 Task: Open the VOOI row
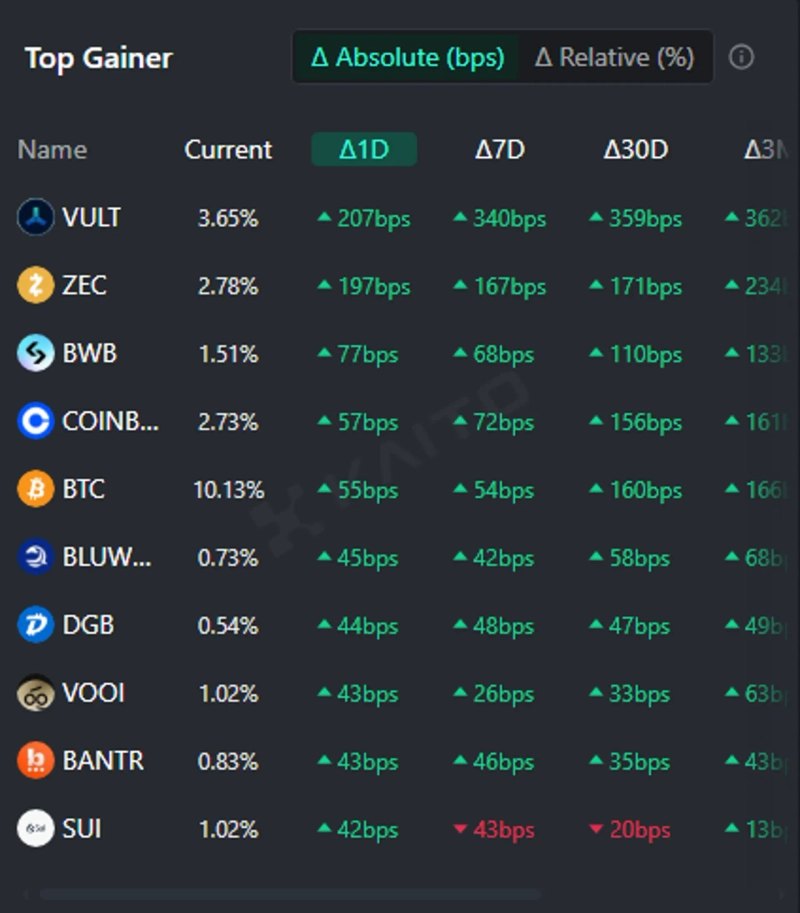pos(93,694)
